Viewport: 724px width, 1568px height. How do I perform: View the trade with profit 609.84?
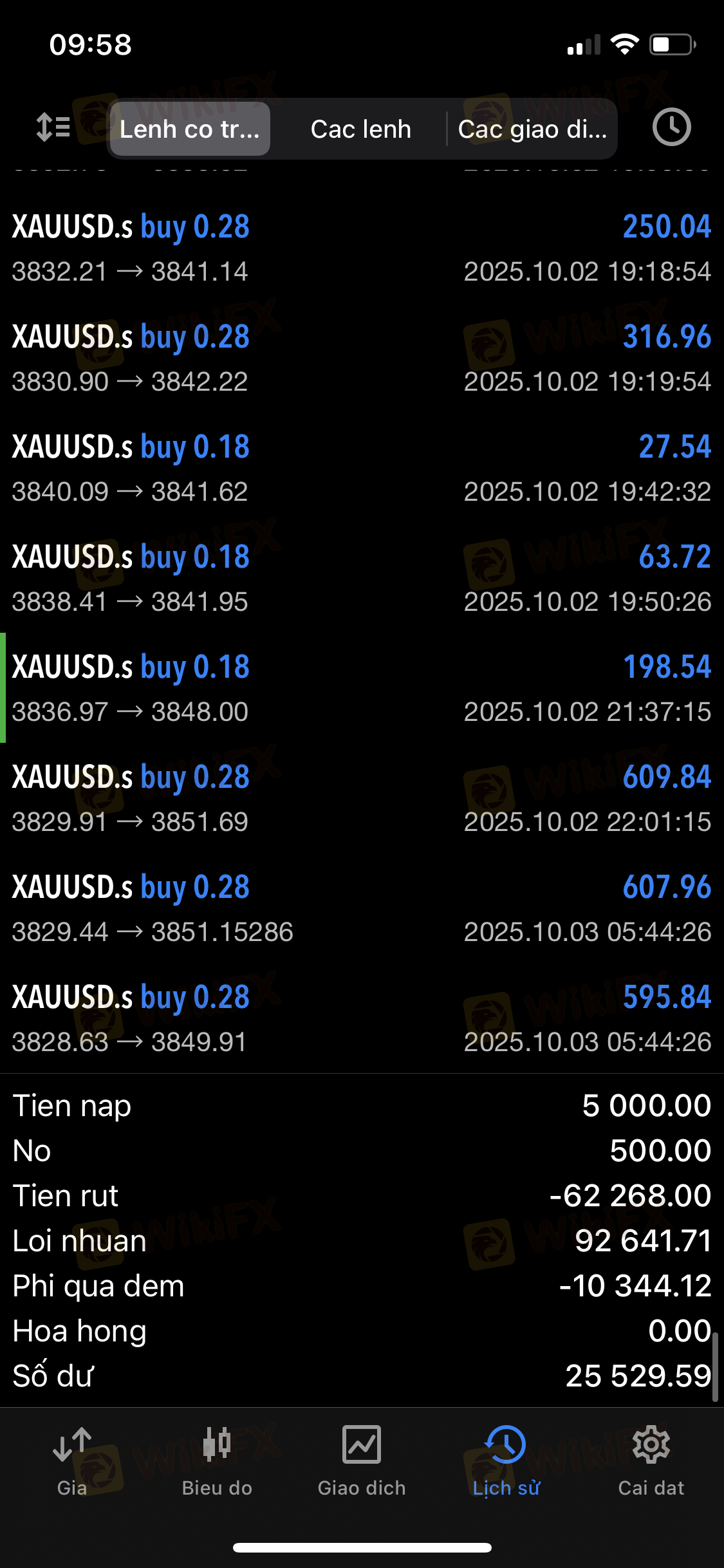[x=362, y=798]
